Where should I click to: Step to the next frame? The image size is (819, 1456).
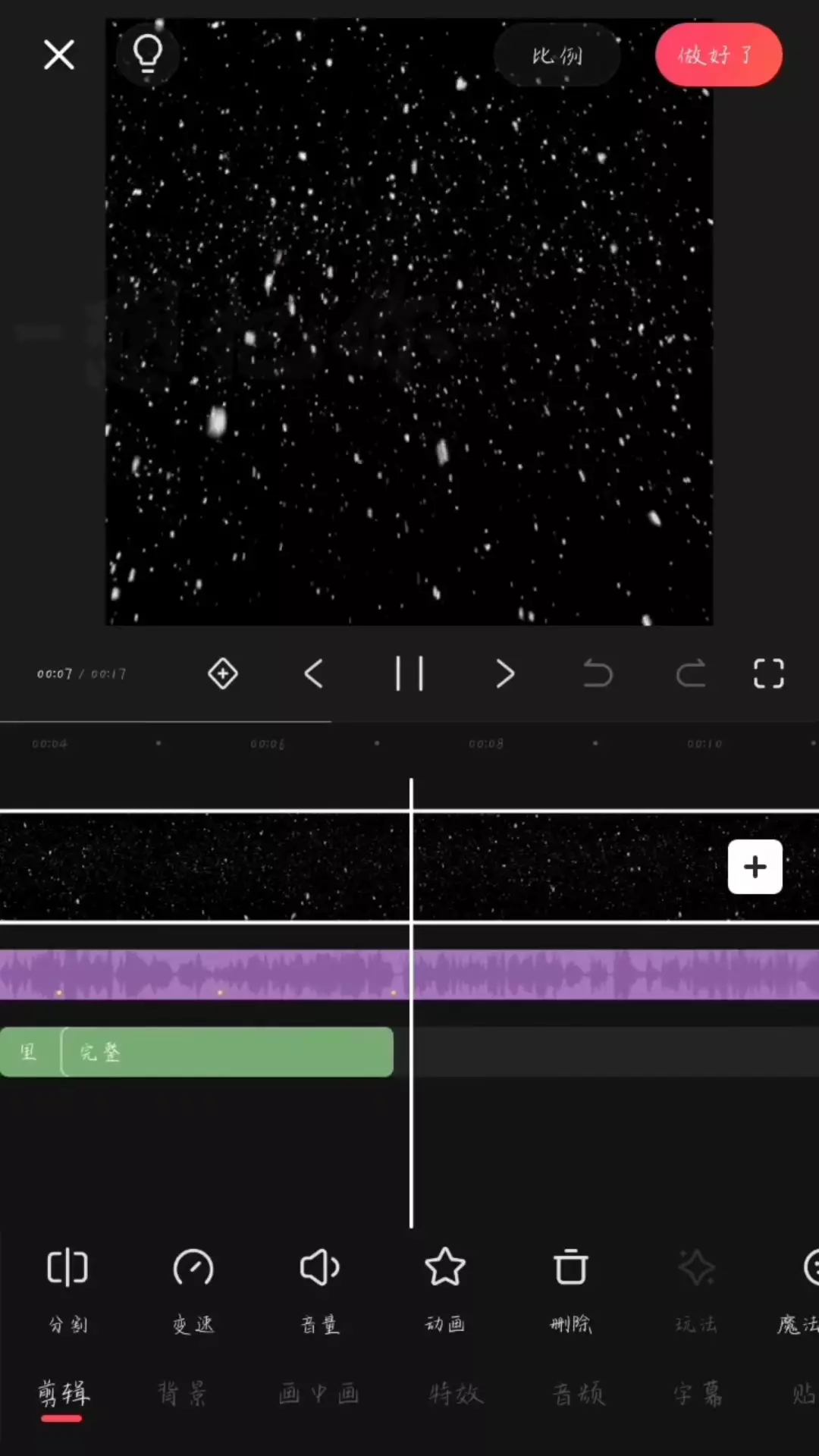click(x=505, y=673)
